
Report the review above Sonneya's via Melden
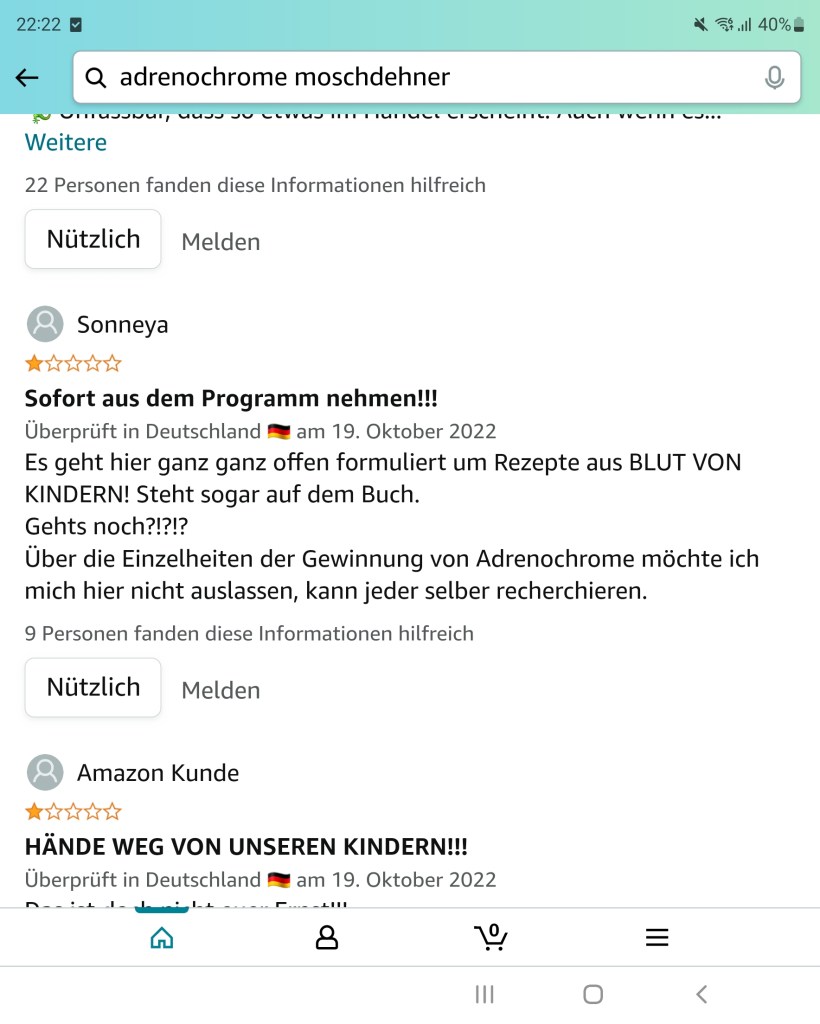click(220, 241)
